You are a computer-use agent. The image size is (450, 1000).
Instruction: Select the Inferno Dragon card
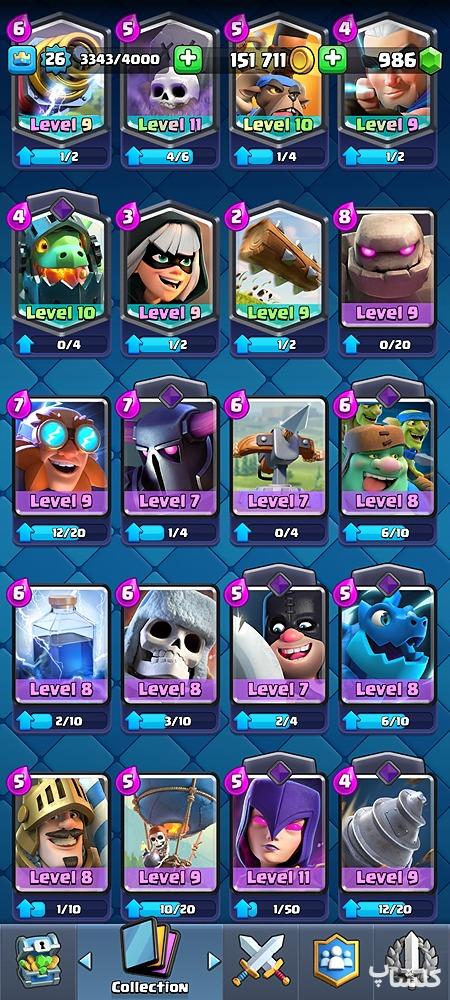click(x=61, y=279)
